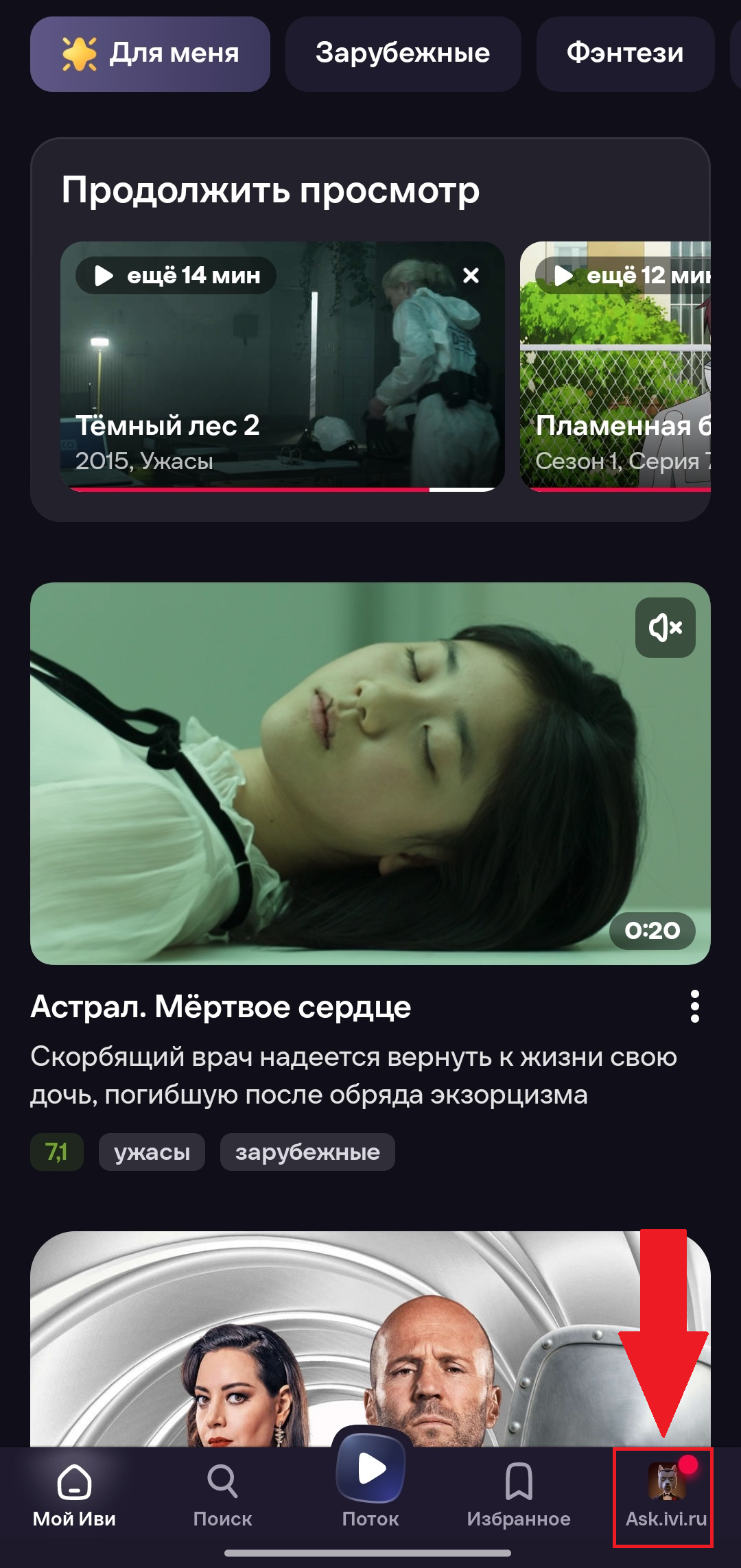Go to the Мой Иви tab
Screen dimensions: 741x1568
coord(74,1497)
